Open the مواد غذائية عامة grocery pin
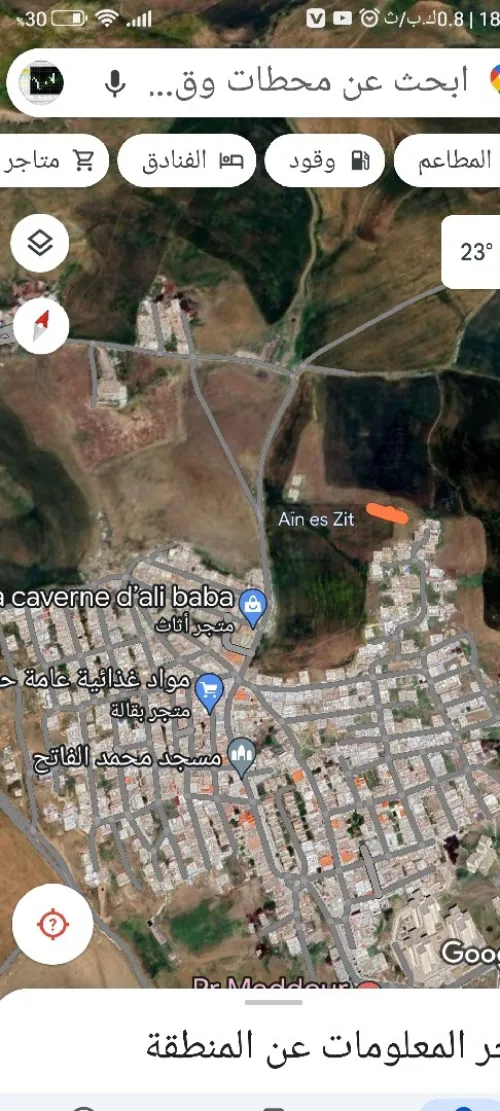The width and height of the screenshot is (500, 1111). 209,692
